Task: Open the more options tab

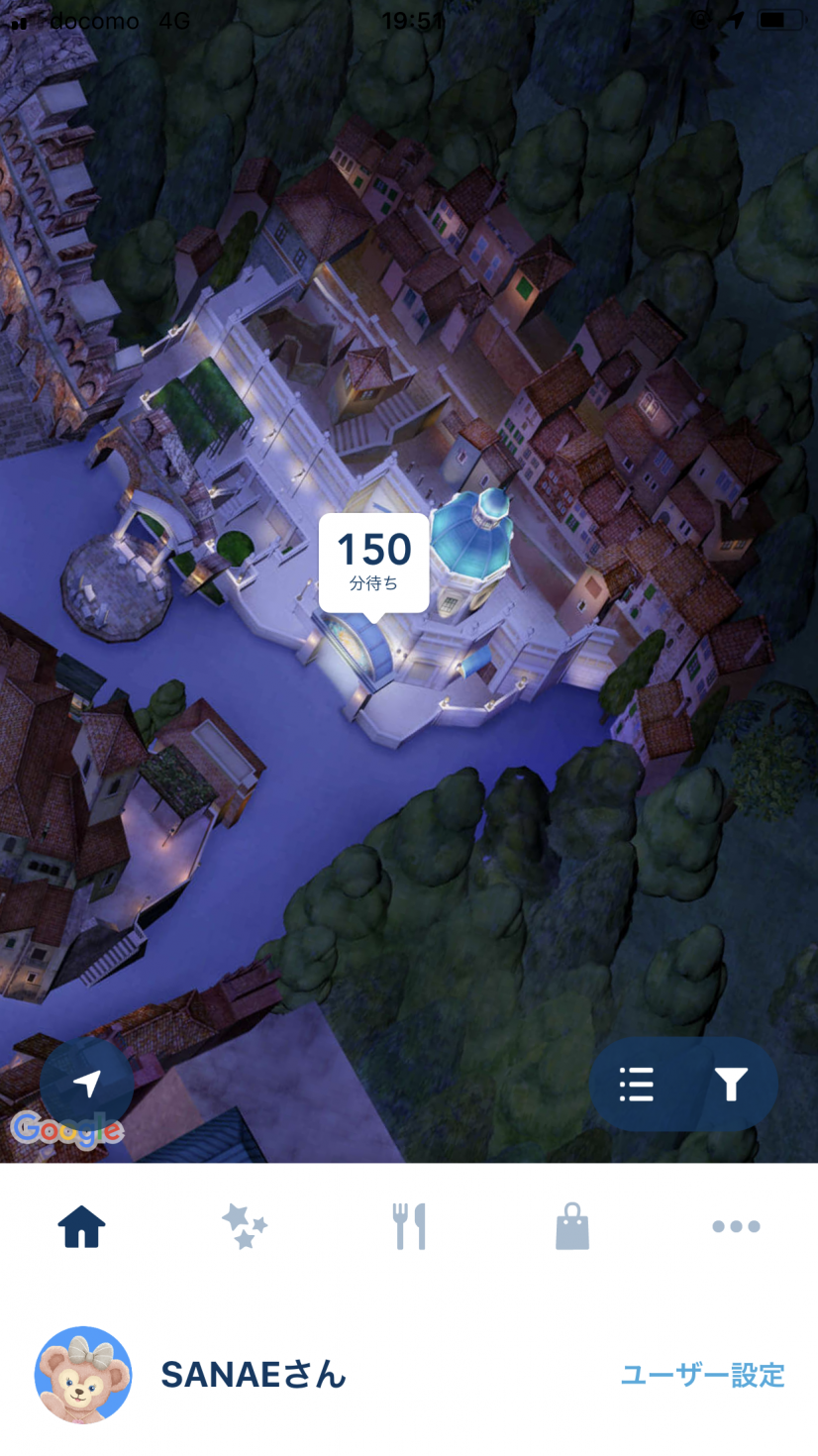Action: pos(736,1226)
